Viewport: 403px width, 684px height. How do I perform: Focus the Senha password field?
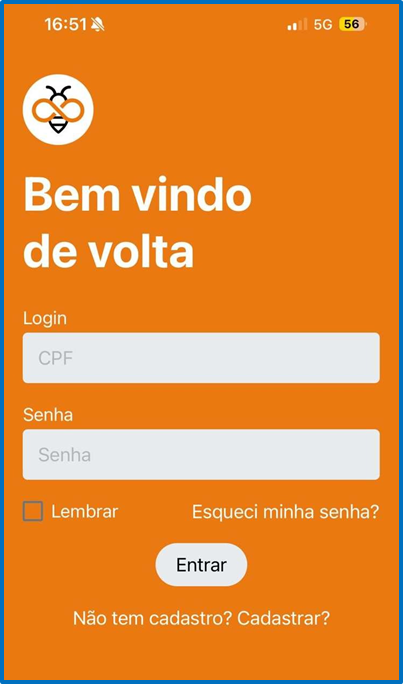[x=201, y=455]
